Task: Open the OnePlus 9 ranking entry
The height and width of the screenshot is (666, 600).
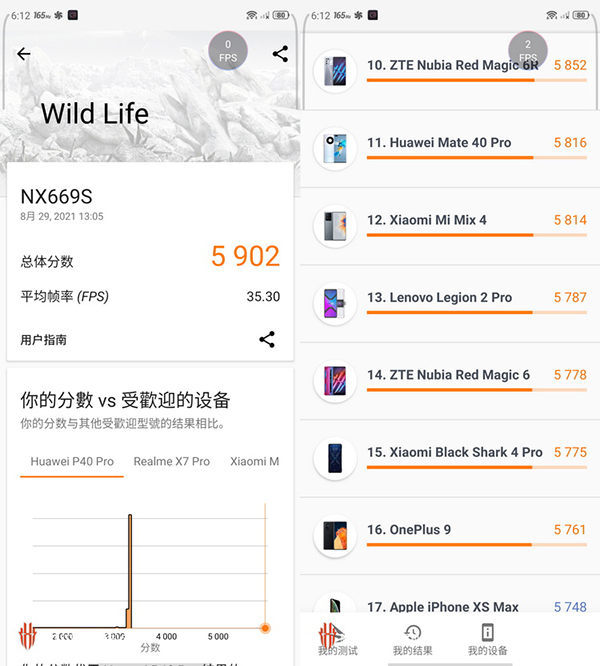Action: pos(450,530)
